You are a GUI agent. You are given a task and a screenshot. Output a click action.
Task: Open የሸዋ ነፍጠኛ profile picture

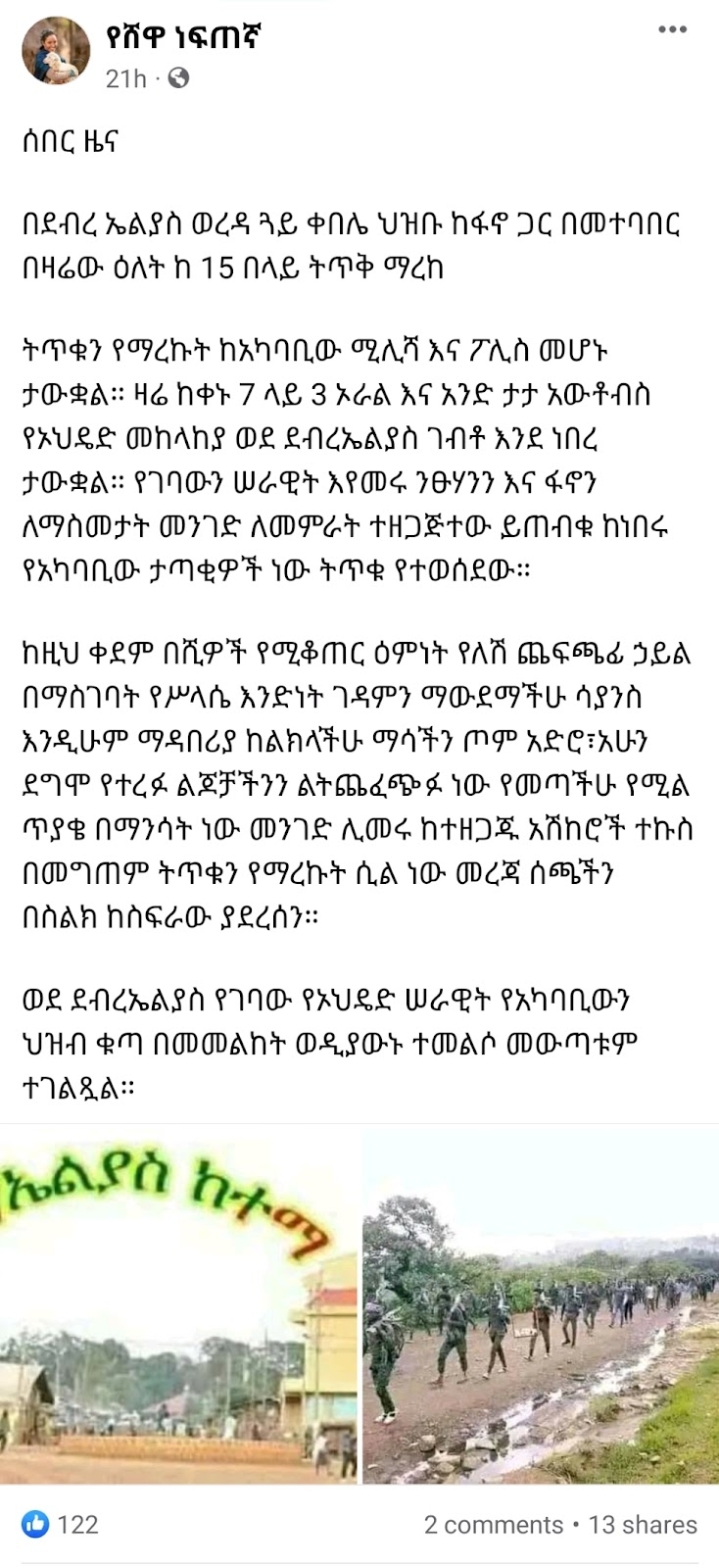(x=56, y=50)
